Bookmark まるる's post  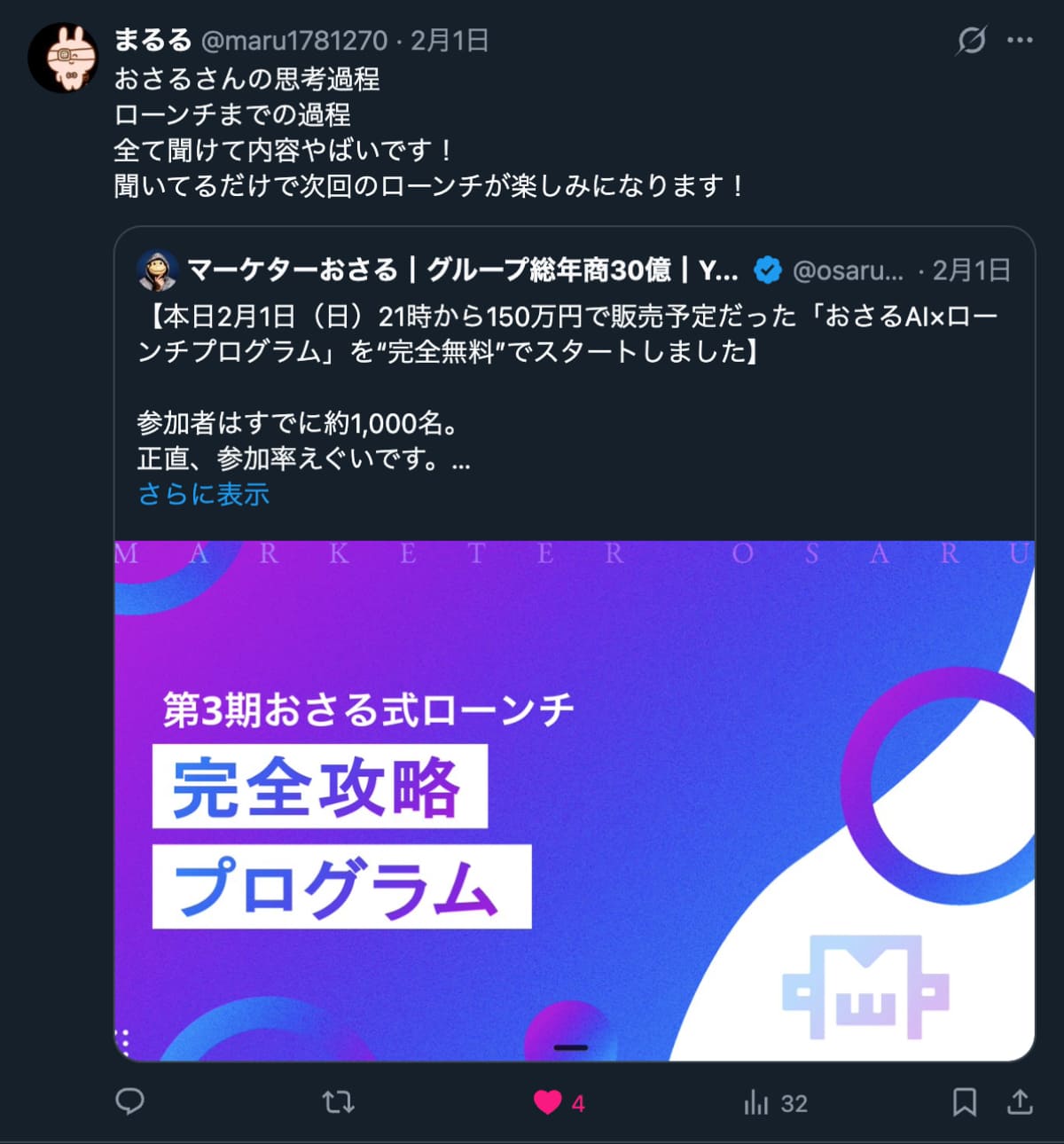[x=964, y=1102]
